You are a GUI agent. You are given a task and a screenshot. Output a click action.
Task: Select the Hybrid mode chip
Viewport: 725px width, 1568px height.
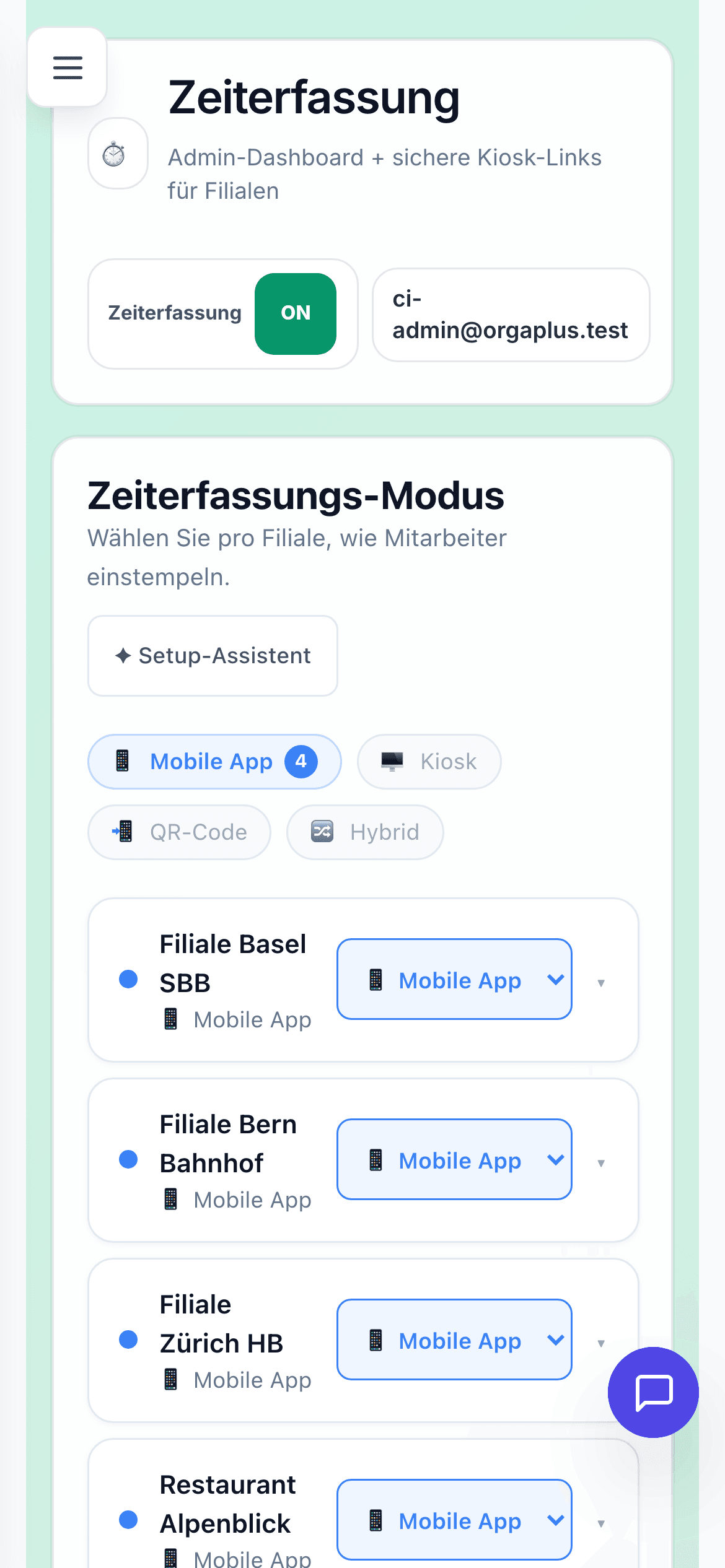(x=365, y=832)
